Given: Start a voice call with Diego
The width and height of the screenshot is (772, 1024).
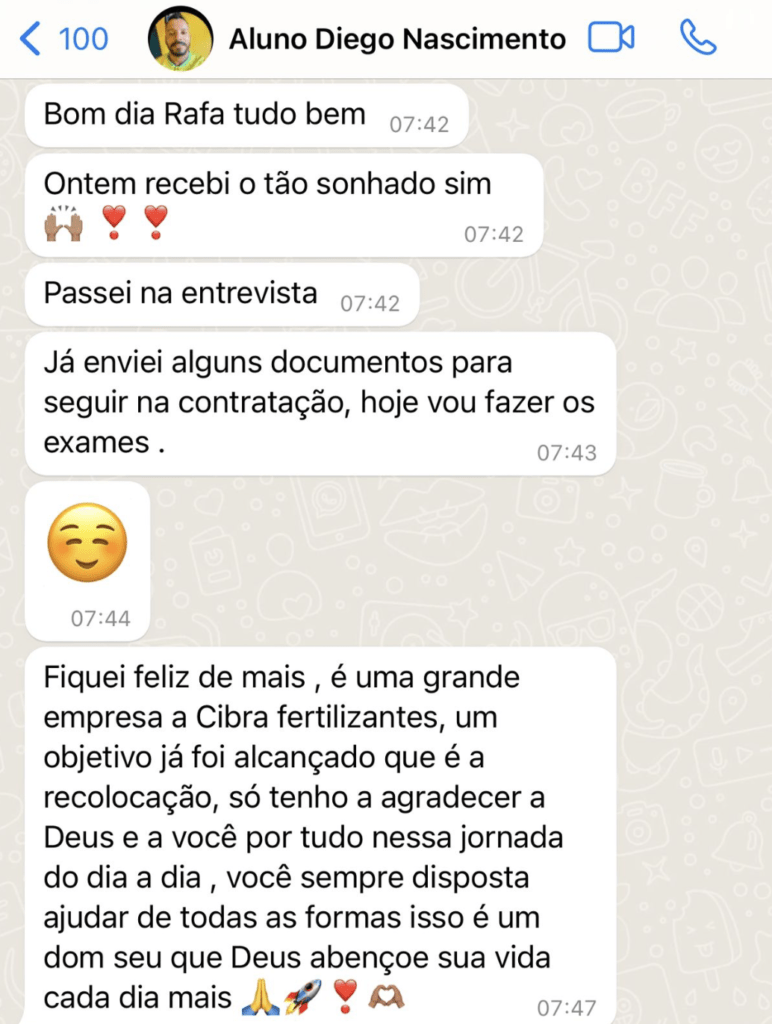Looking at the screenshot, I should (x=698, y=38).
